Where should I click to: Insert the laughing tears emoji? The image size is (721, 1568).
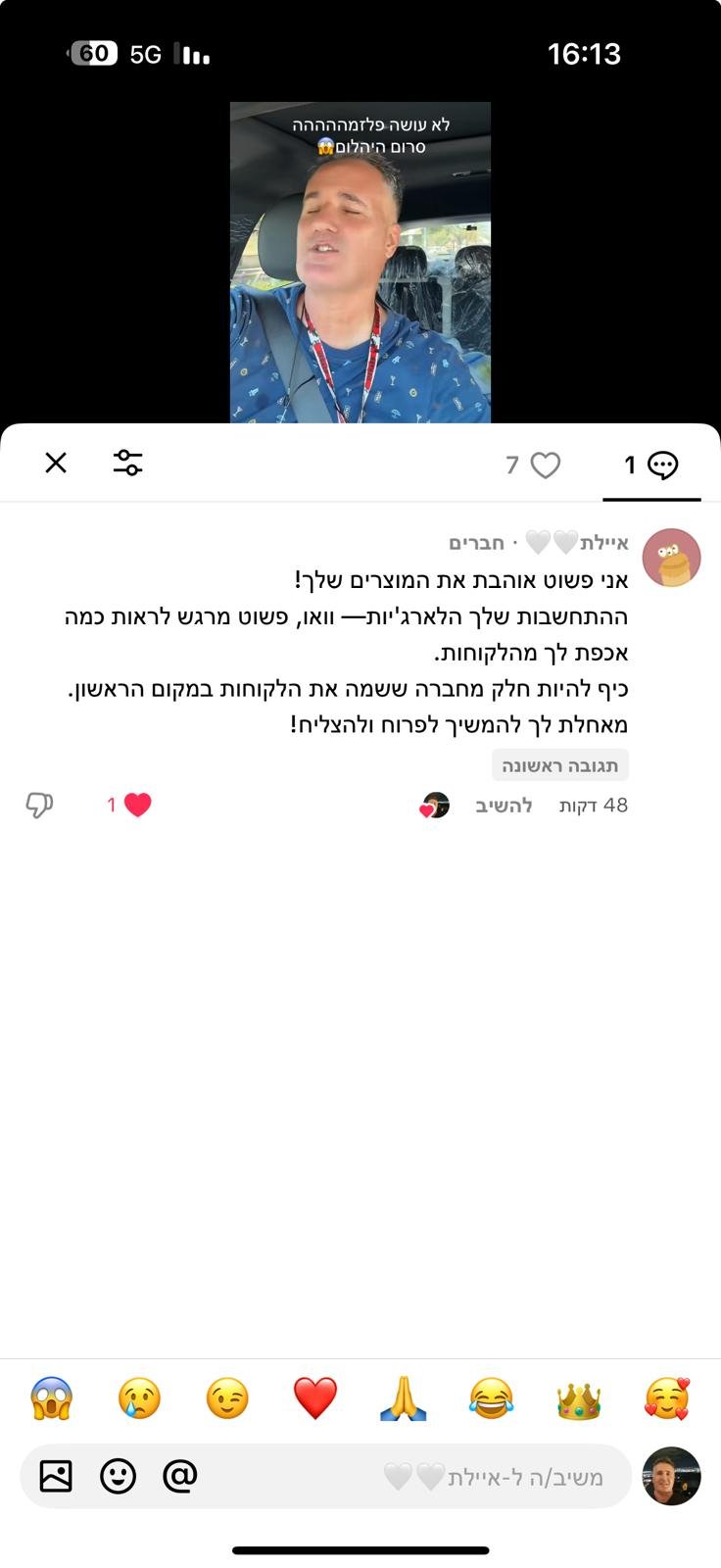click(492, 1398)
